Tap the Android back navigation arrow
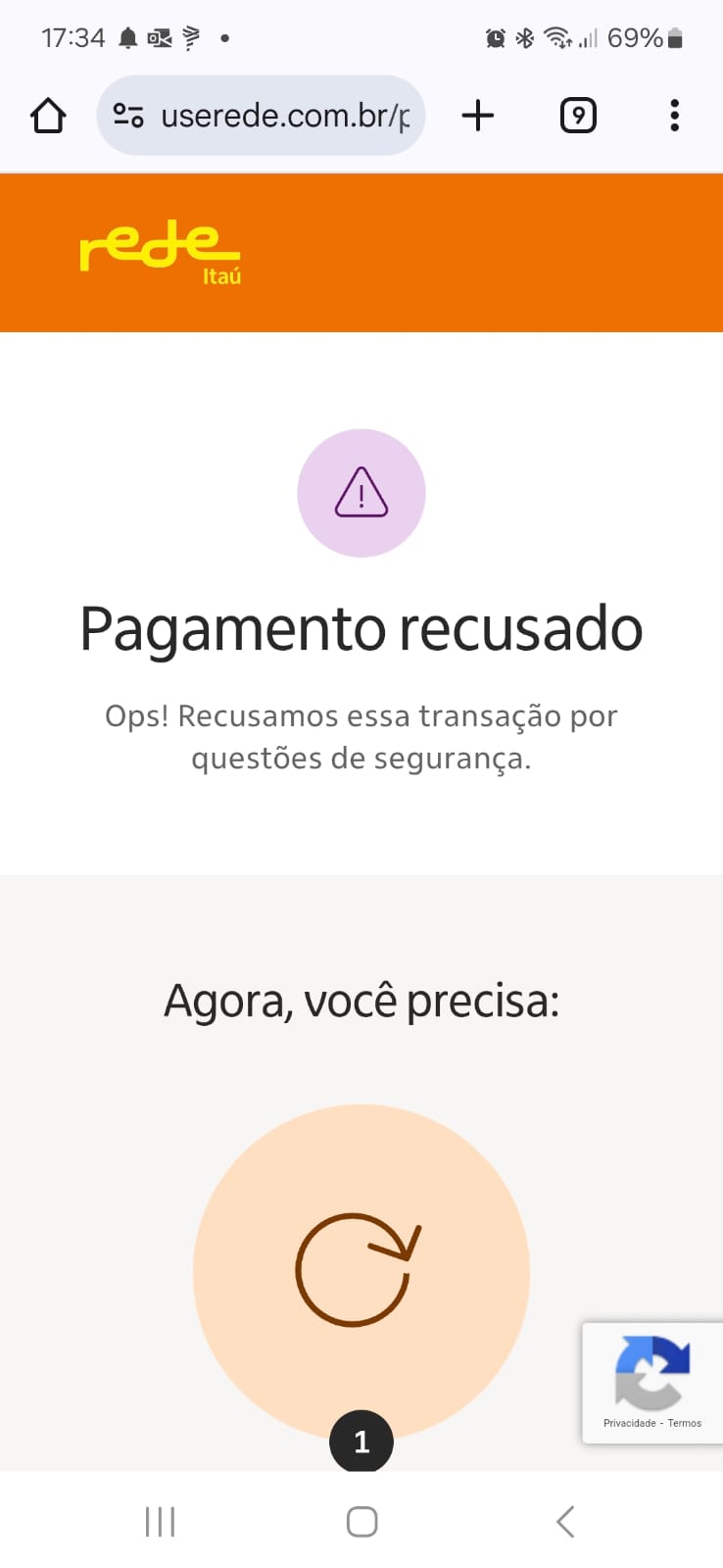 point(564,1521)
